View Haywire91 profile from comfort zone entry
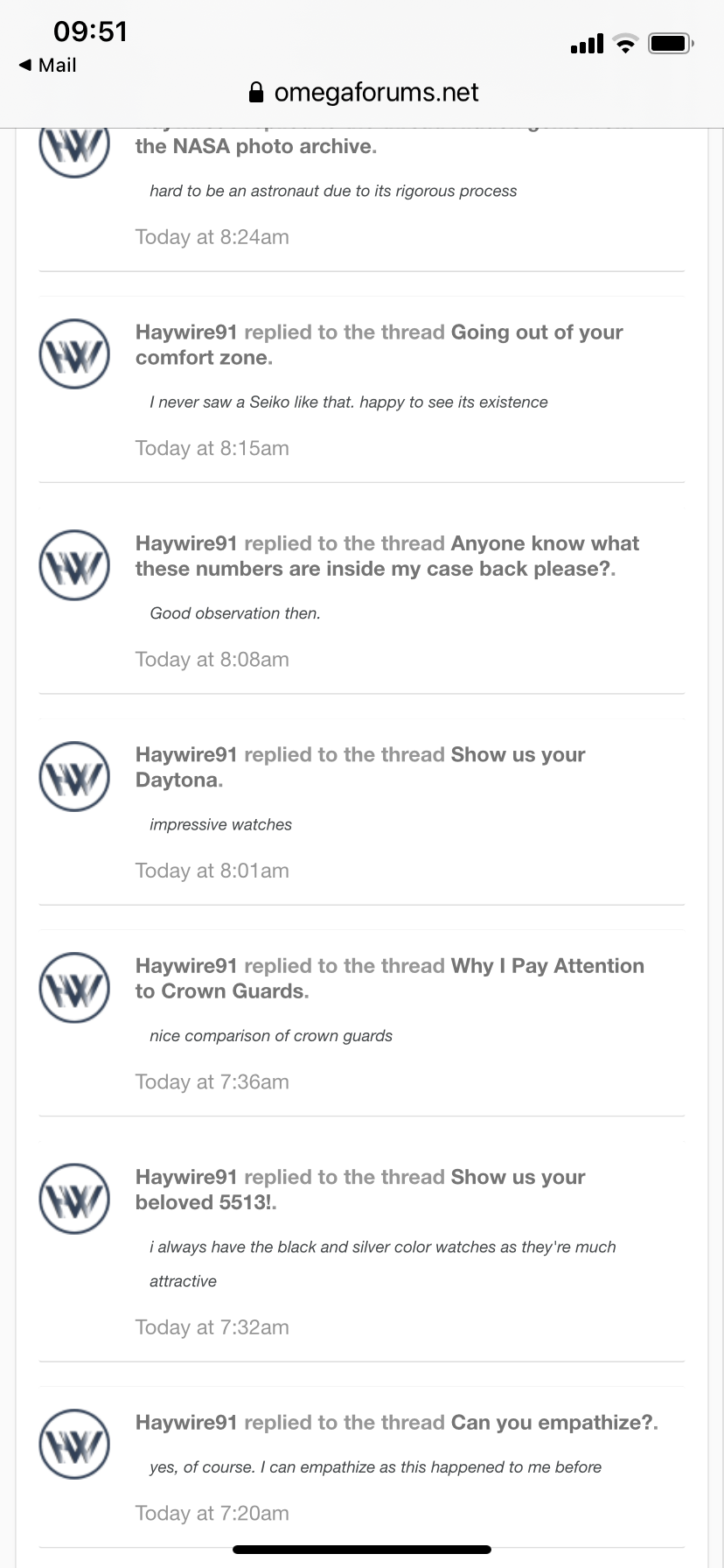The height and width of the screenshot is (1568, 724). [185, 332]
